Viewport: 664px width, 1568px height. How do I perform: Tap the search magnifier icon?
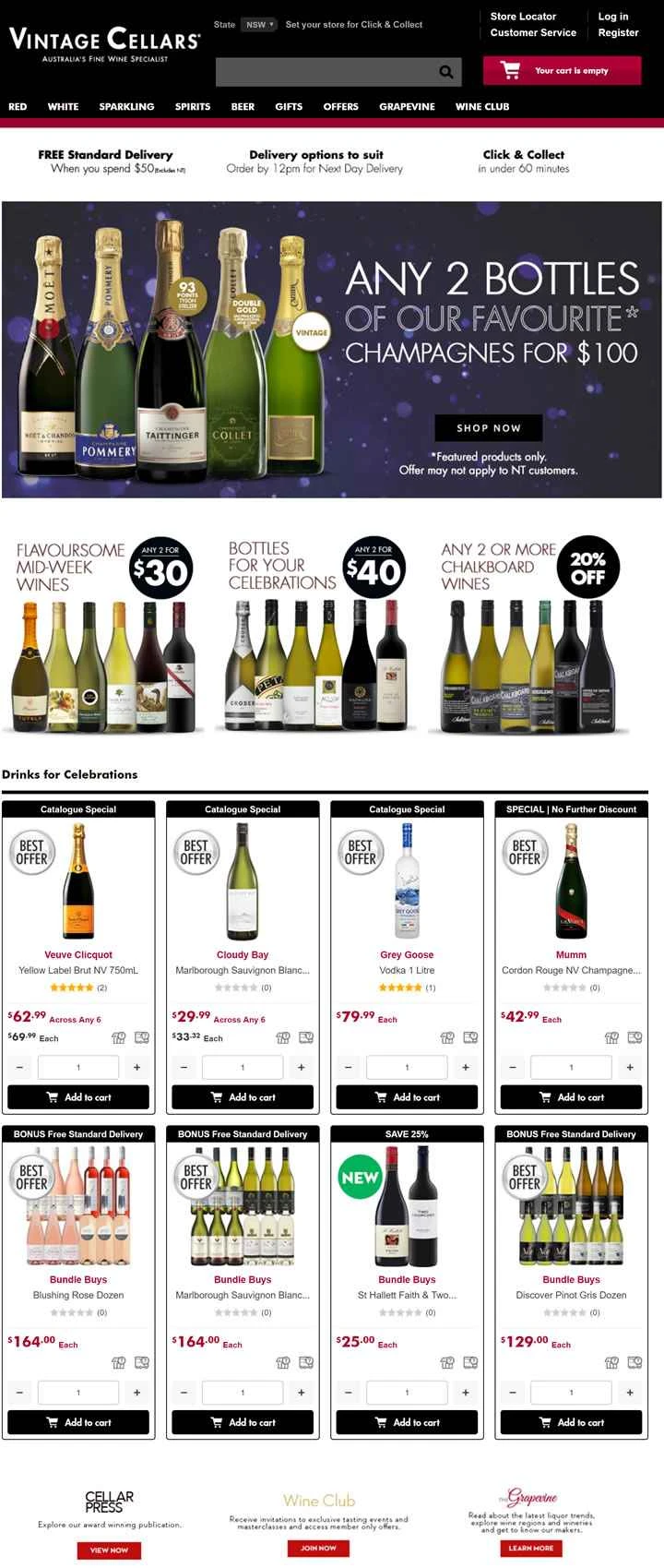coord(446,72)
